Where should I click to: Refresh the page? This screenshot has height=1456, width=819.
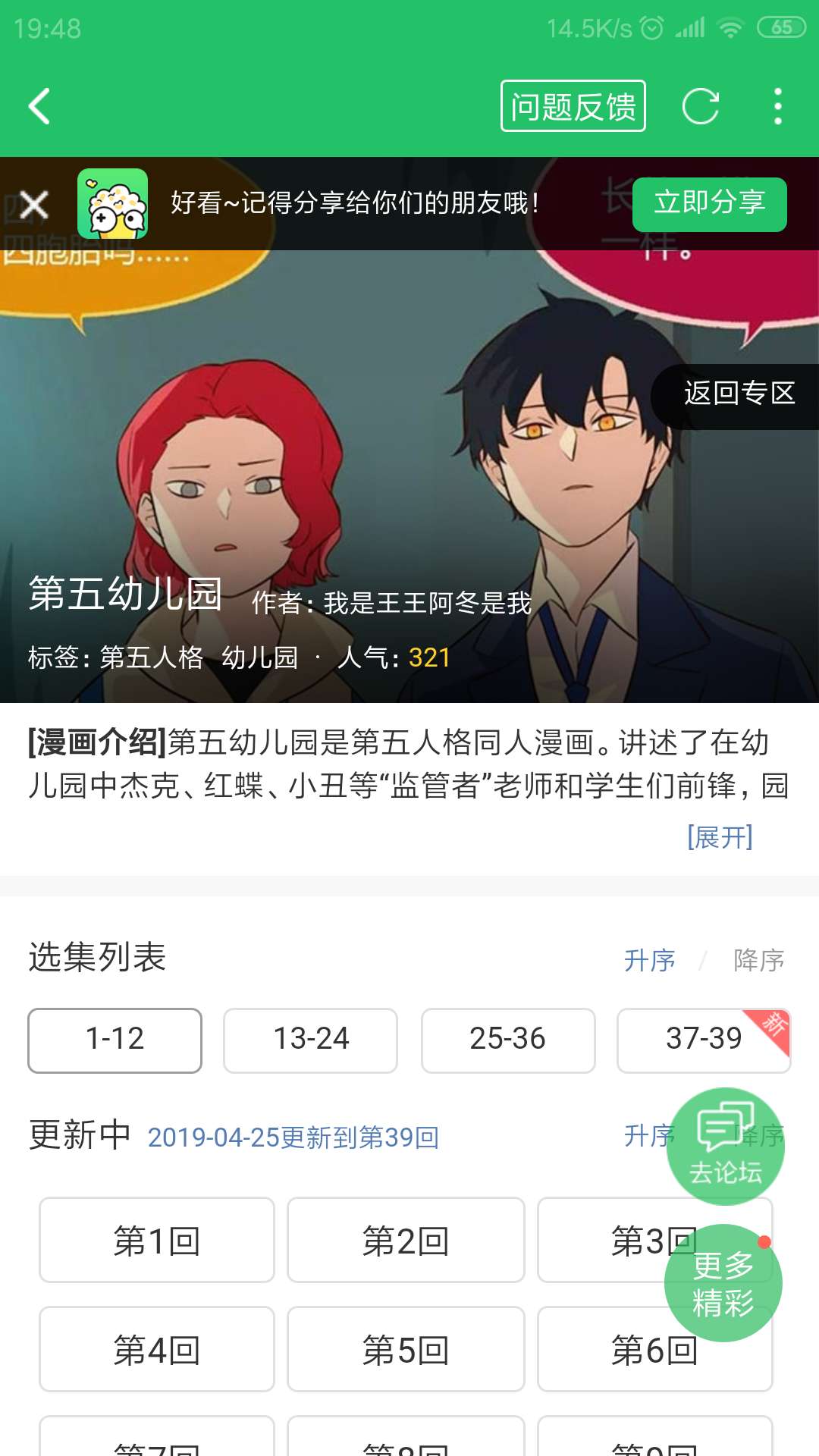700,106
